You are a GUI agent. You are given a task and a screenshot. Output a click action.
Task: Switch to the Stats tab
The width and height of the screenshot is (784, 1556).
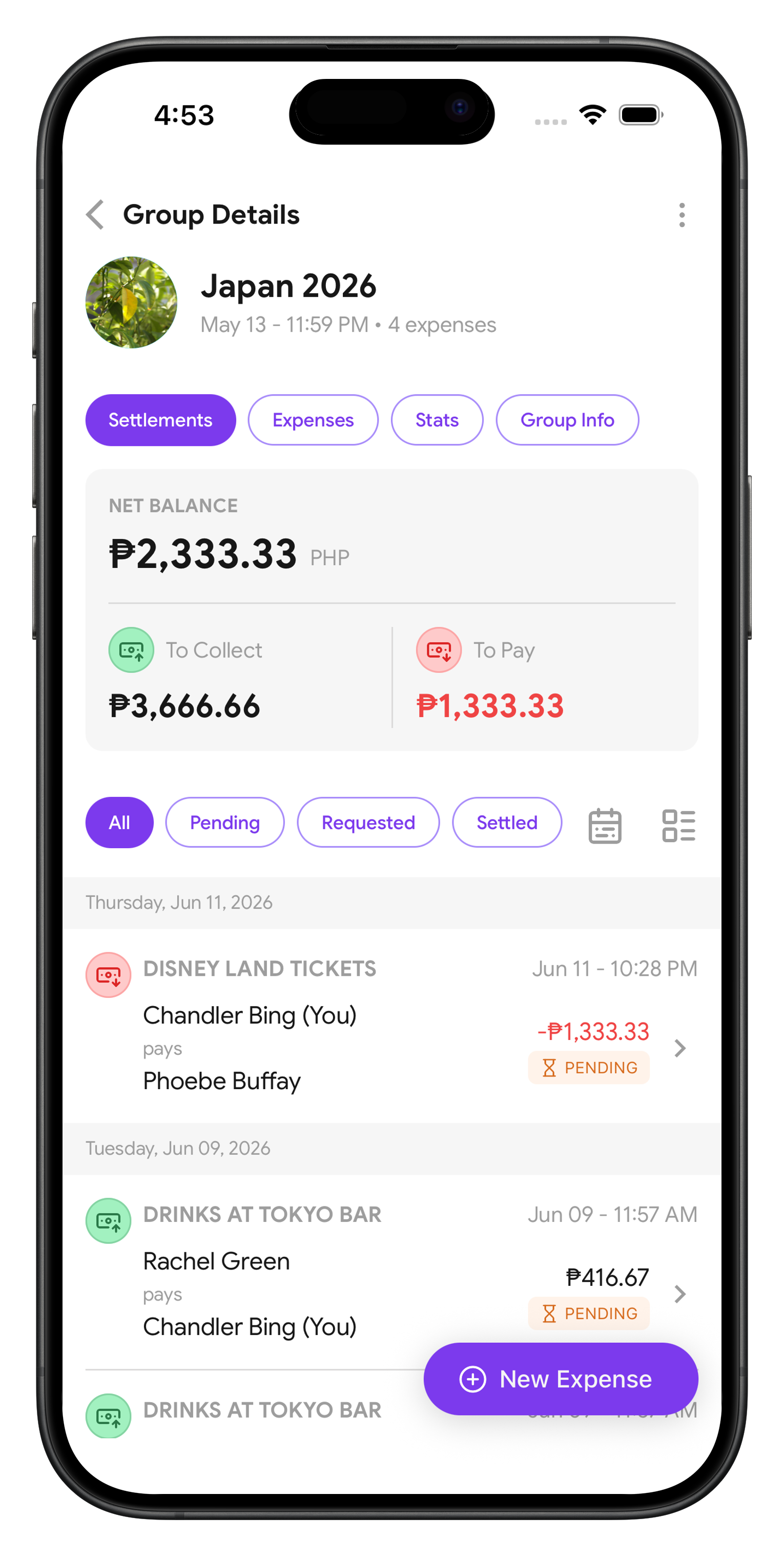437,420
